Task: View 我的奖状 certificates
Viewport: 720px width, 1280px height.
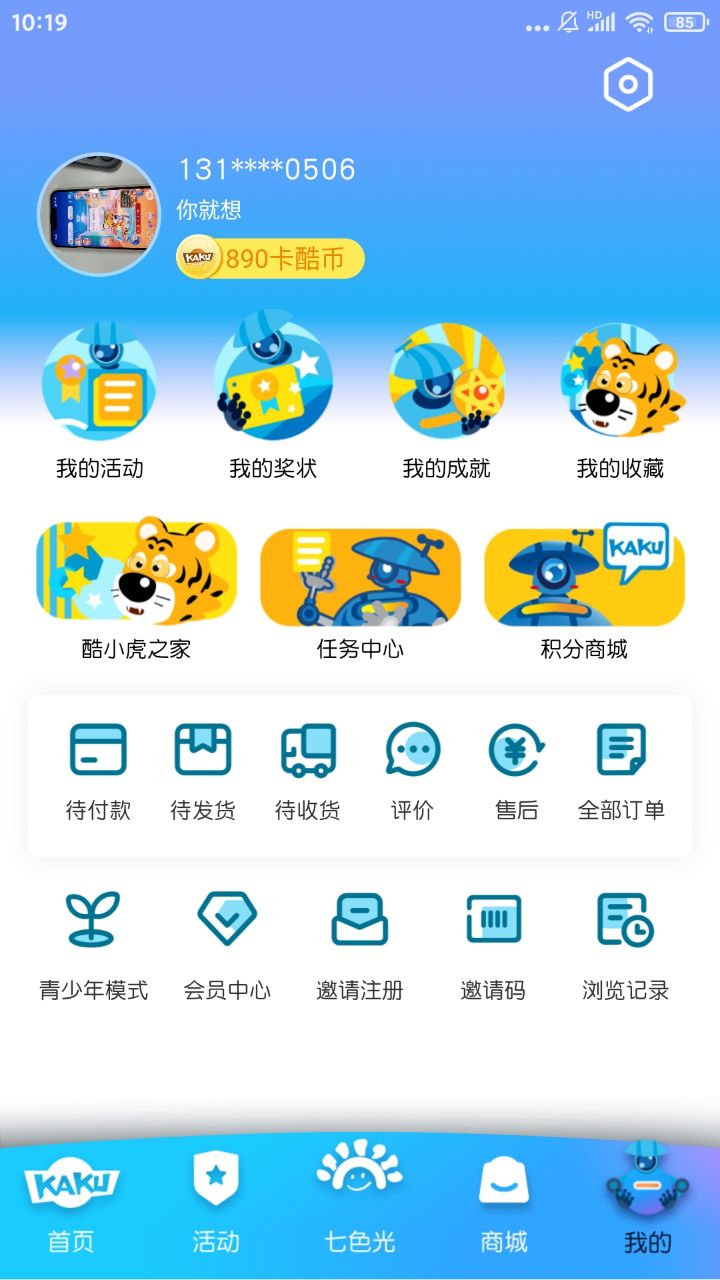Action: pyautogui.click(x=272, y=398)
